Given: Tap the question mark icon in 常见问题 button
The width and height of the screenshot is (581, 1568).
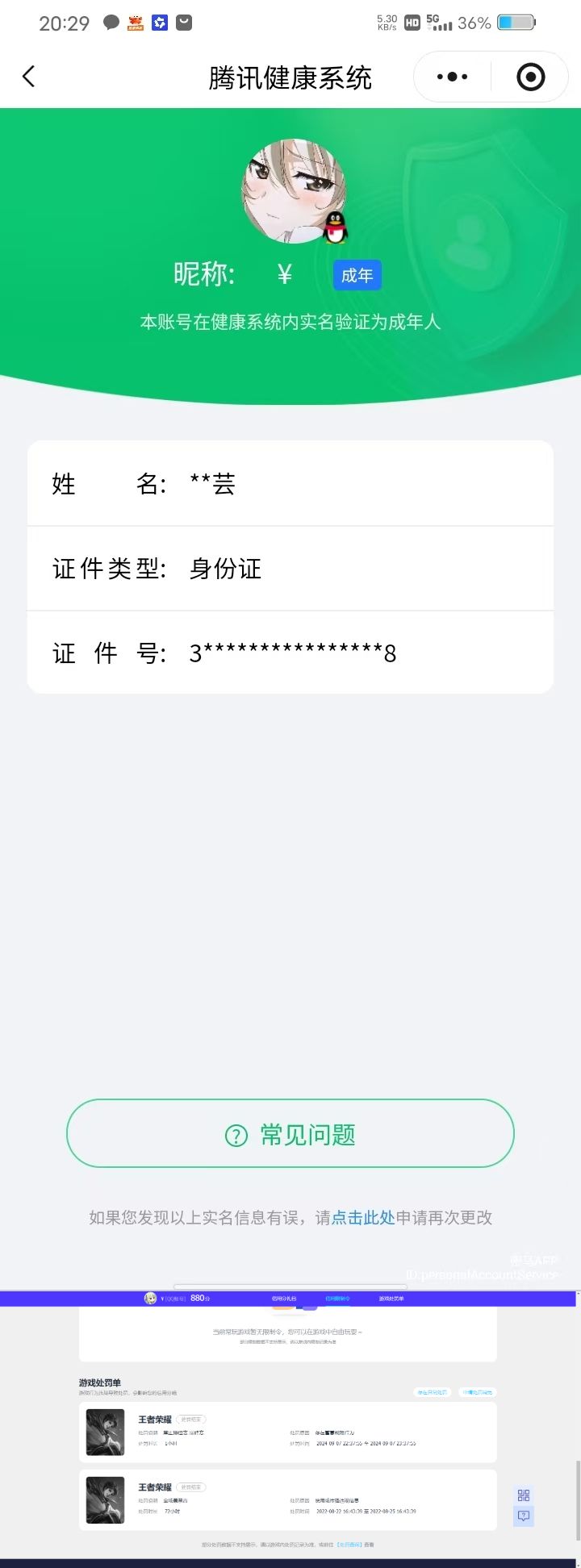Looking at the screenshot, I should coord(235,1134).
